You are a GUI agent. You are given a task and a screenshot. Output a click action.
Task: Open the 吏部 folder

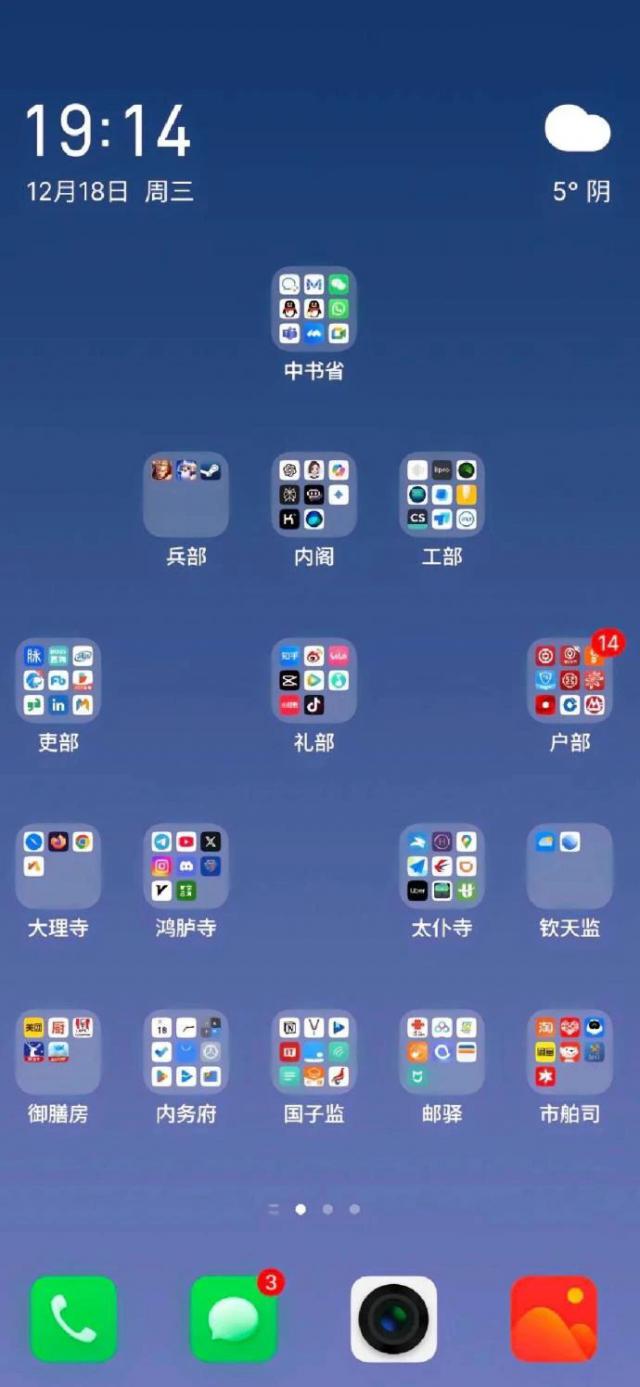[58, 680]
